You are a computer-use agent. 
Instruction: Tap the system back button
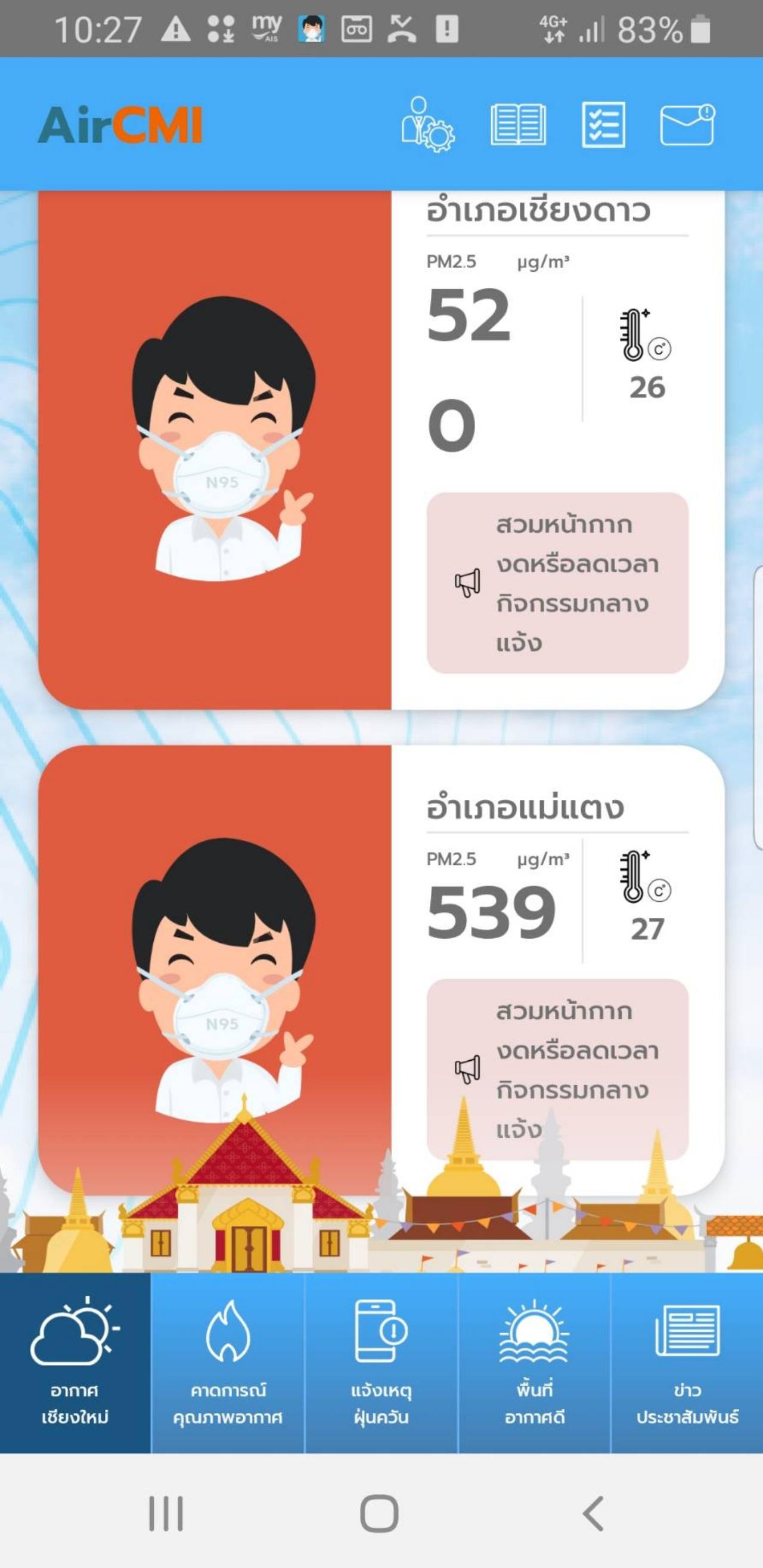594,1513
